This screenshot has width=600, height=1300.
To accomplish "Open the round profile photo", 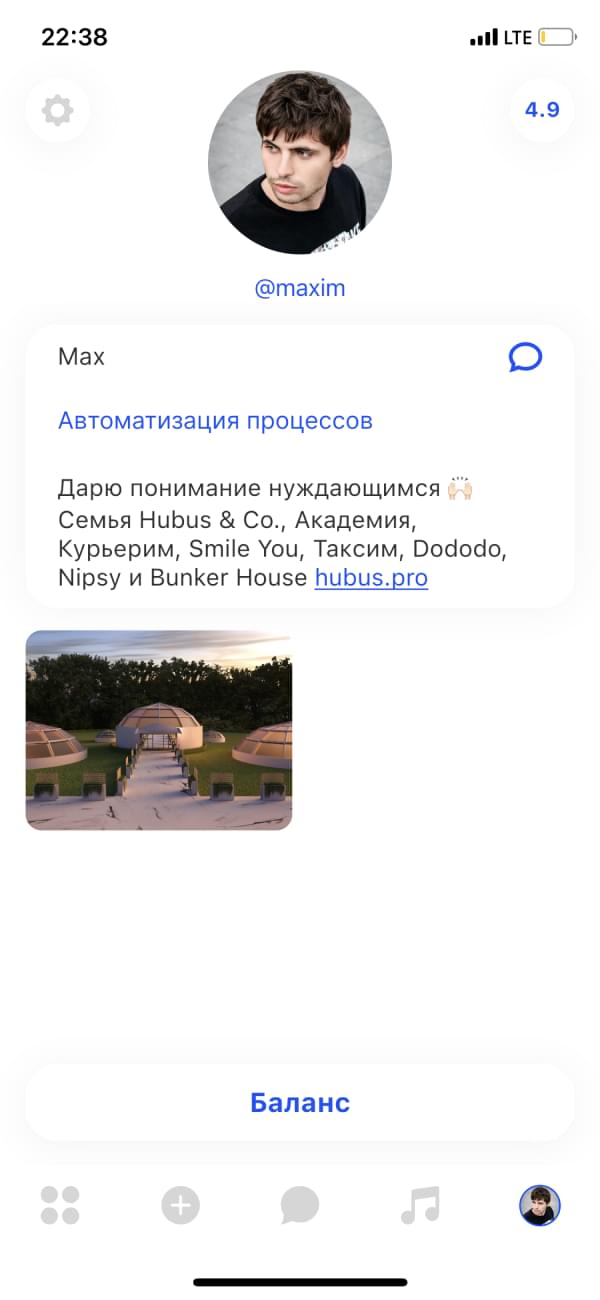I will pos(300,162).
